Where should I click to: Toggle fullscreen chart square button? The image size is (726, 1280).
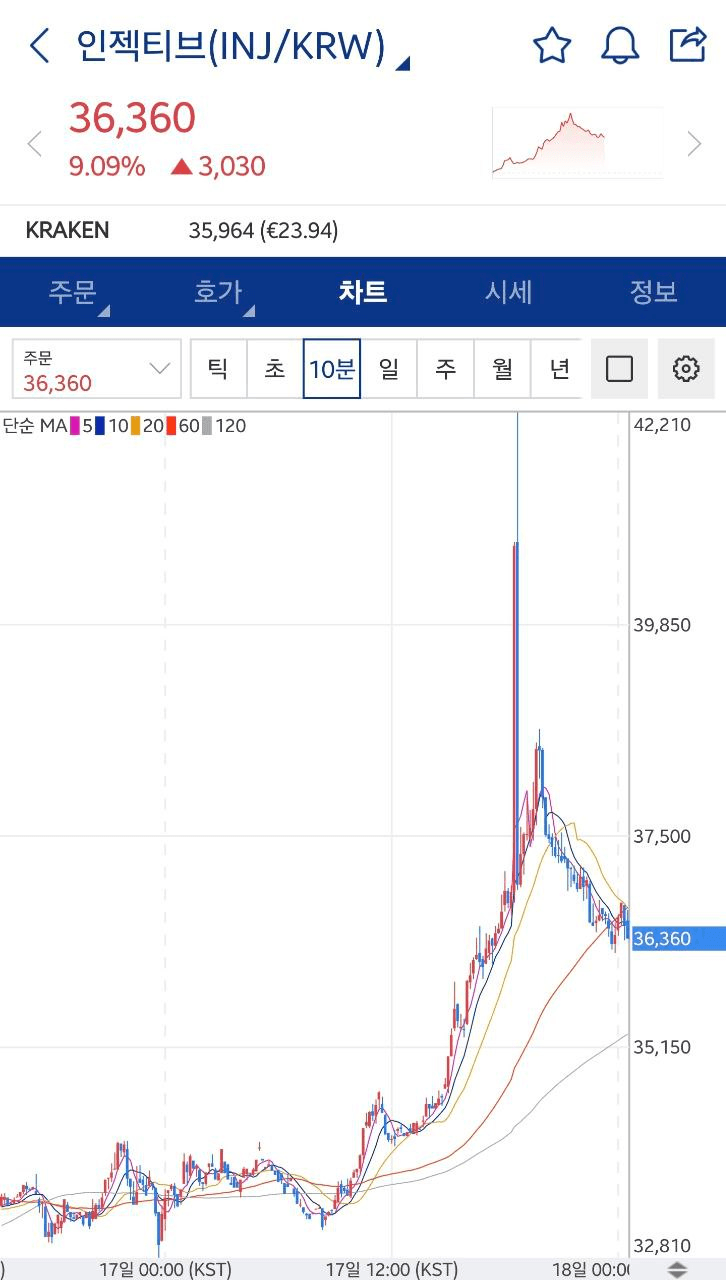click(x=620, y=369)
